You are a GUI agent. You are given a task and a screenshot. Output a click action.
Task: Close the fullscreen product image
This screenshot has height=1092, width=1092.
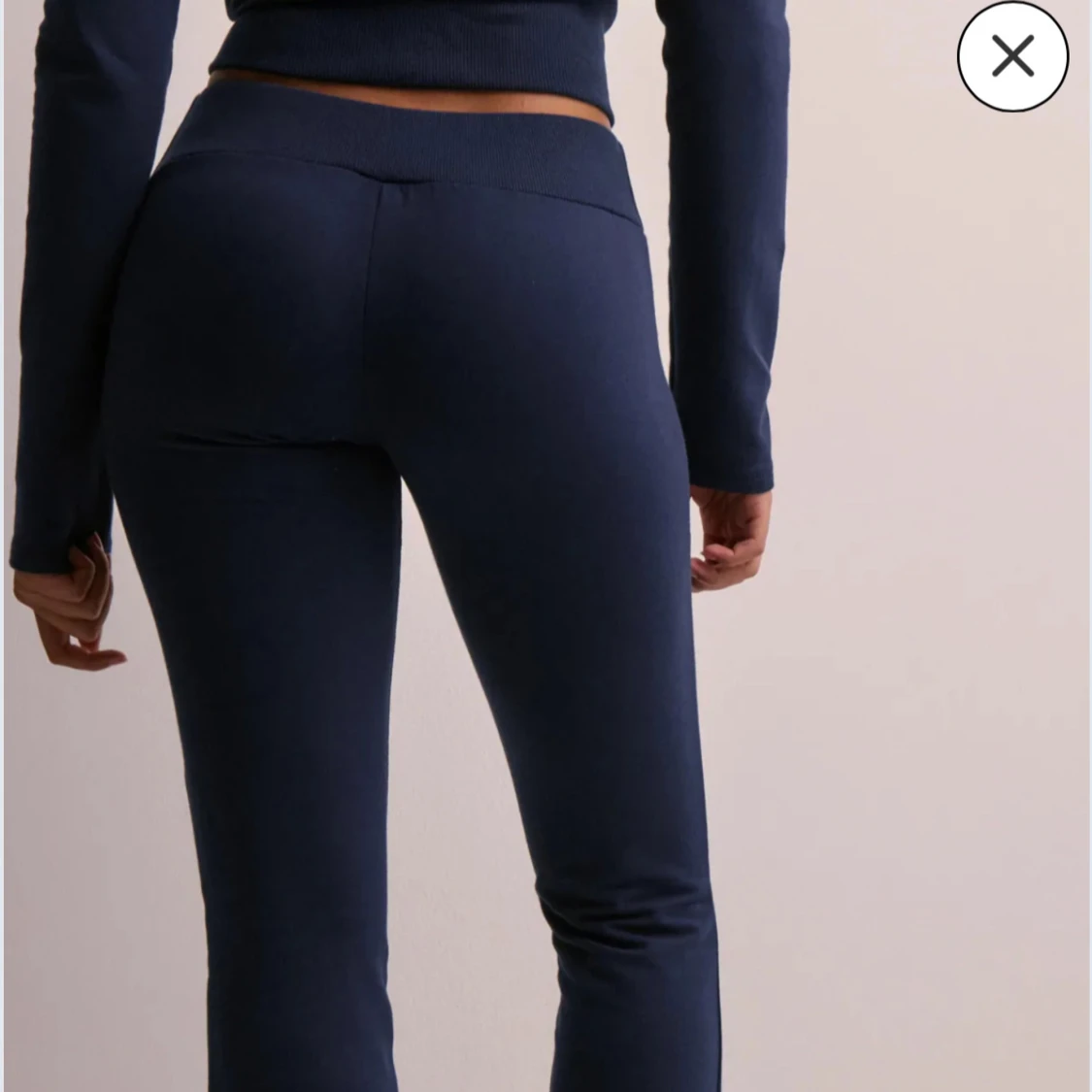1012,56
